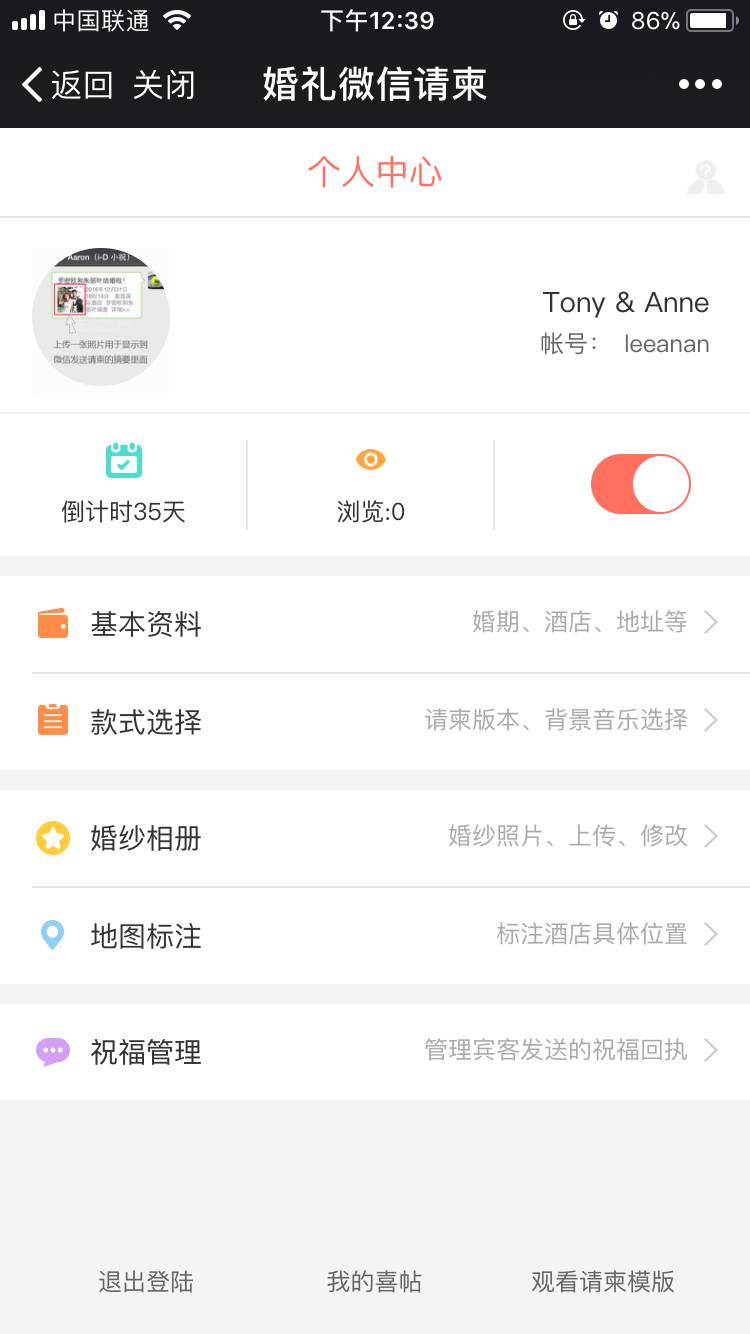This screenshot has height=1334, width=750.
Task: Select the 个人中心 tab
Action: (375, 172)
